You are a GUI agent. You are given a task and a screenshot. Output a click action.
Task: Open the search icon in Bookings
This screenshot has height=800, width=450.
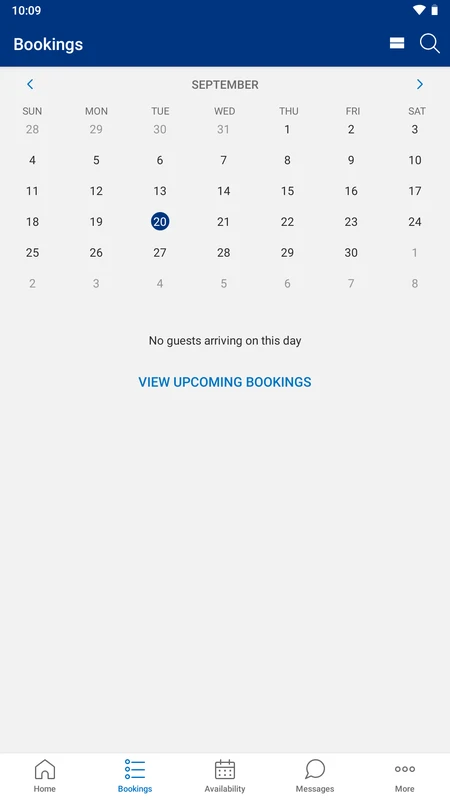point(430,44)
